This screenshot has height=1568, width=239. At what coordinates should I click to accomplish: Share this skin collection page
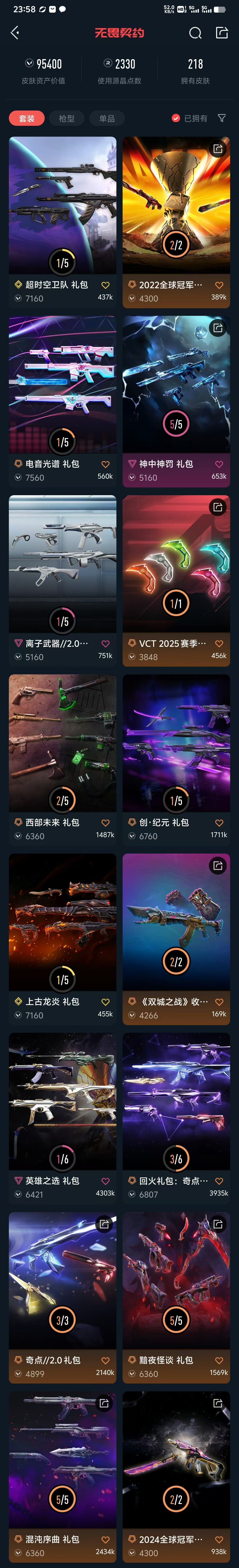[x=222, y=33]
